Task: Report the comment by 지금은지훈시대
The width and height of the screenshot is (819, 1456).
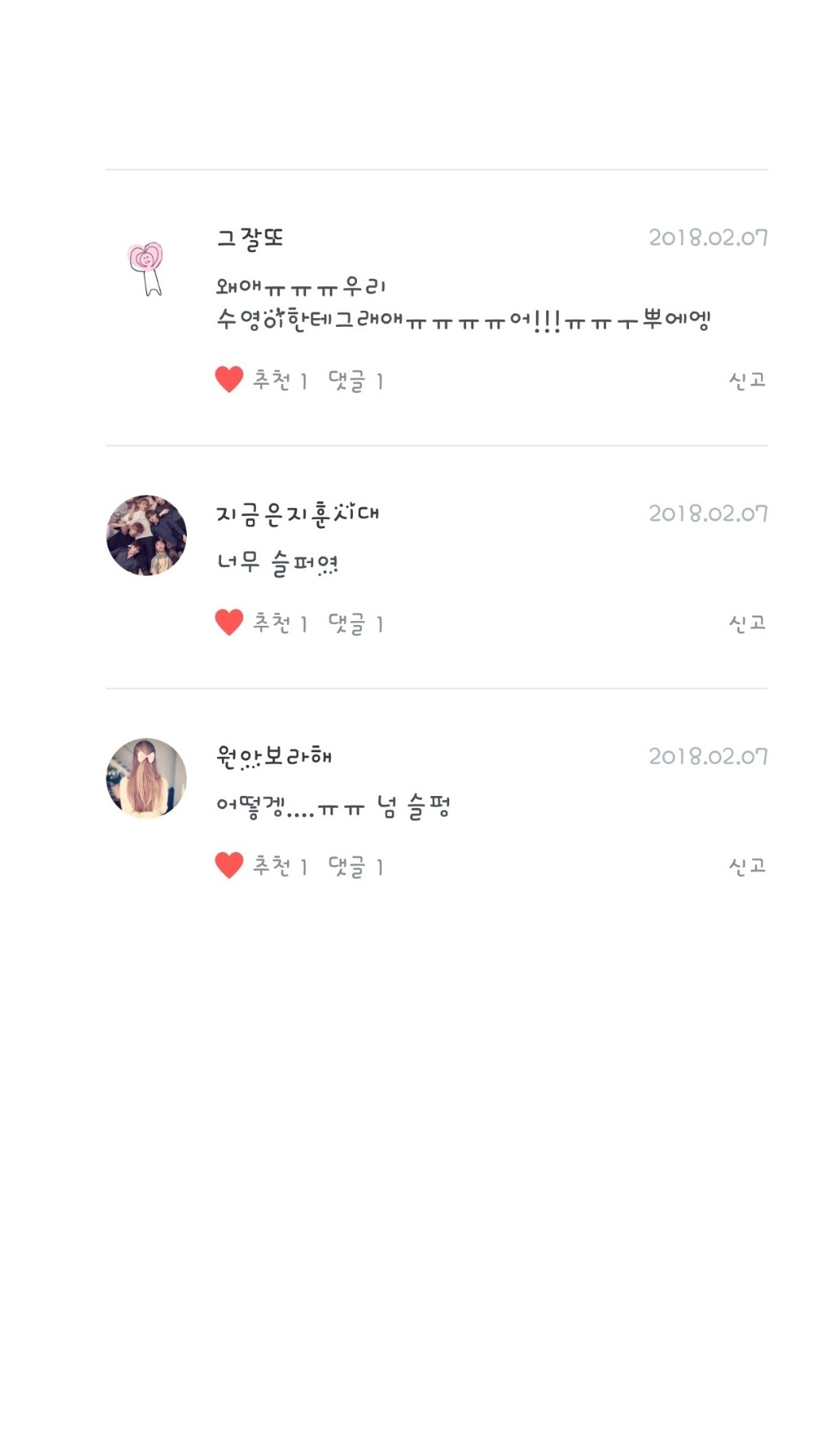Action: coord(747,623)
